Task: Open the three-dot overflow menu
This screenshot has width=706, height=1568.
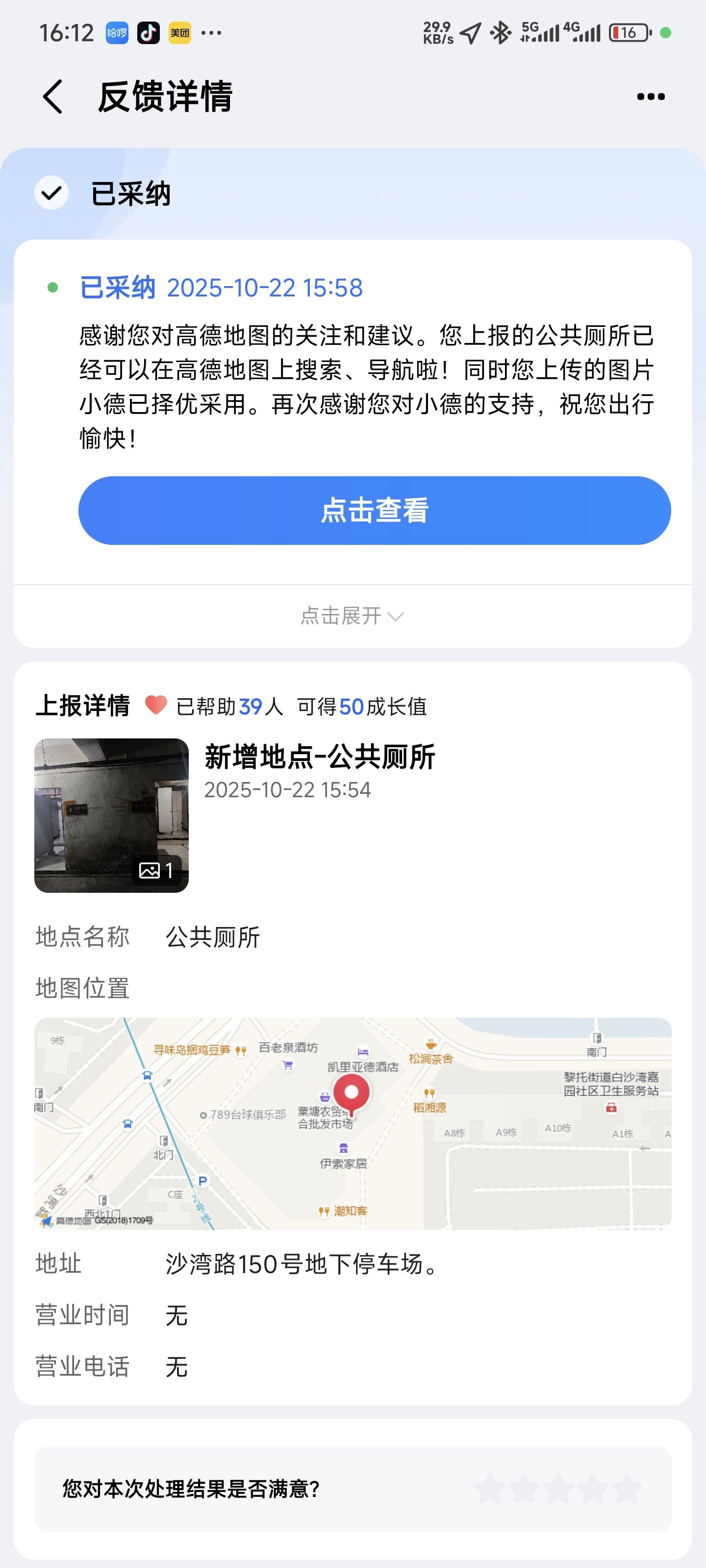Action: tap(650, 97)
